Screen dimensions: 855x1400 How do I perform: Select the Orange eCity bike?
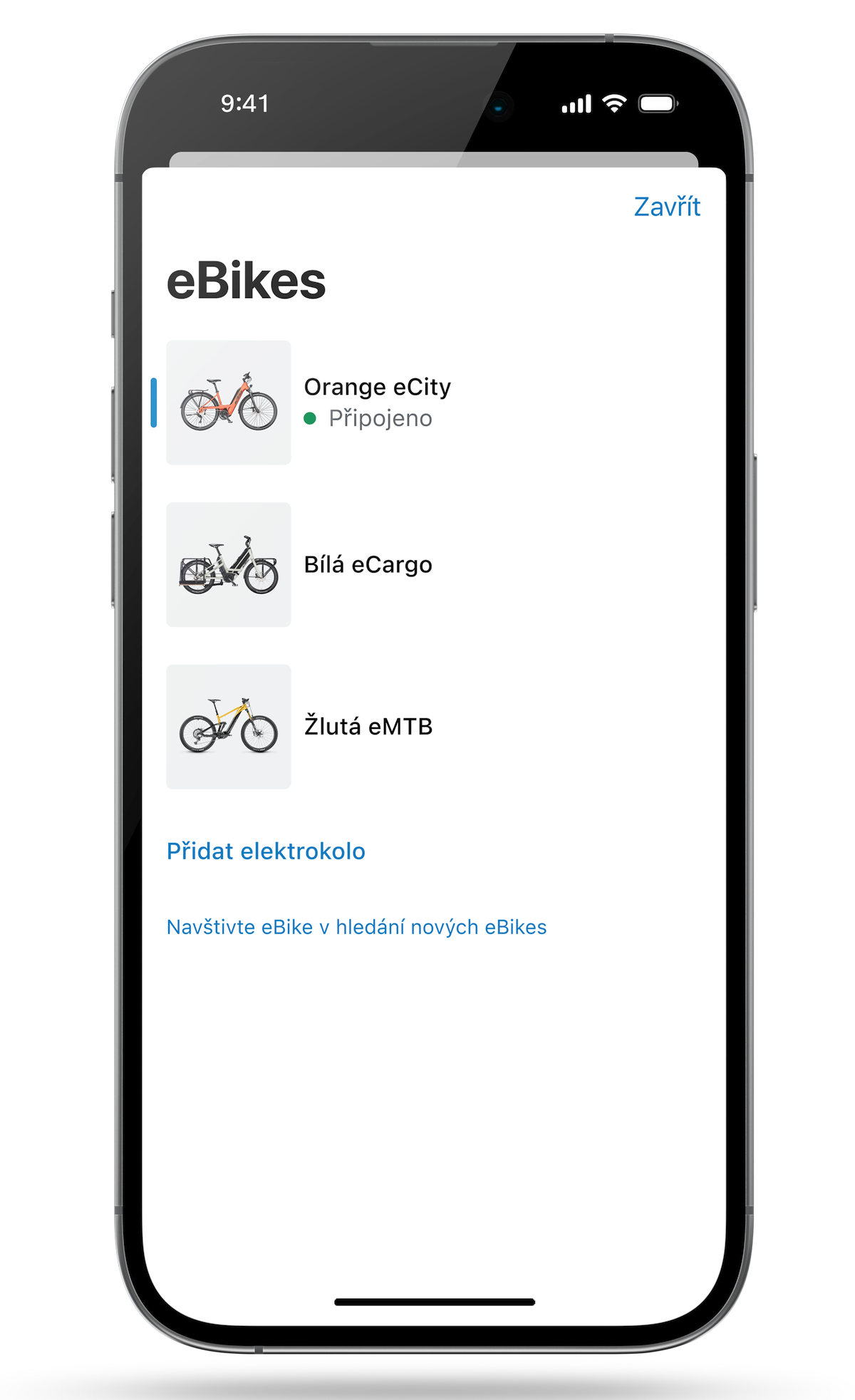[x=376, y=402]
